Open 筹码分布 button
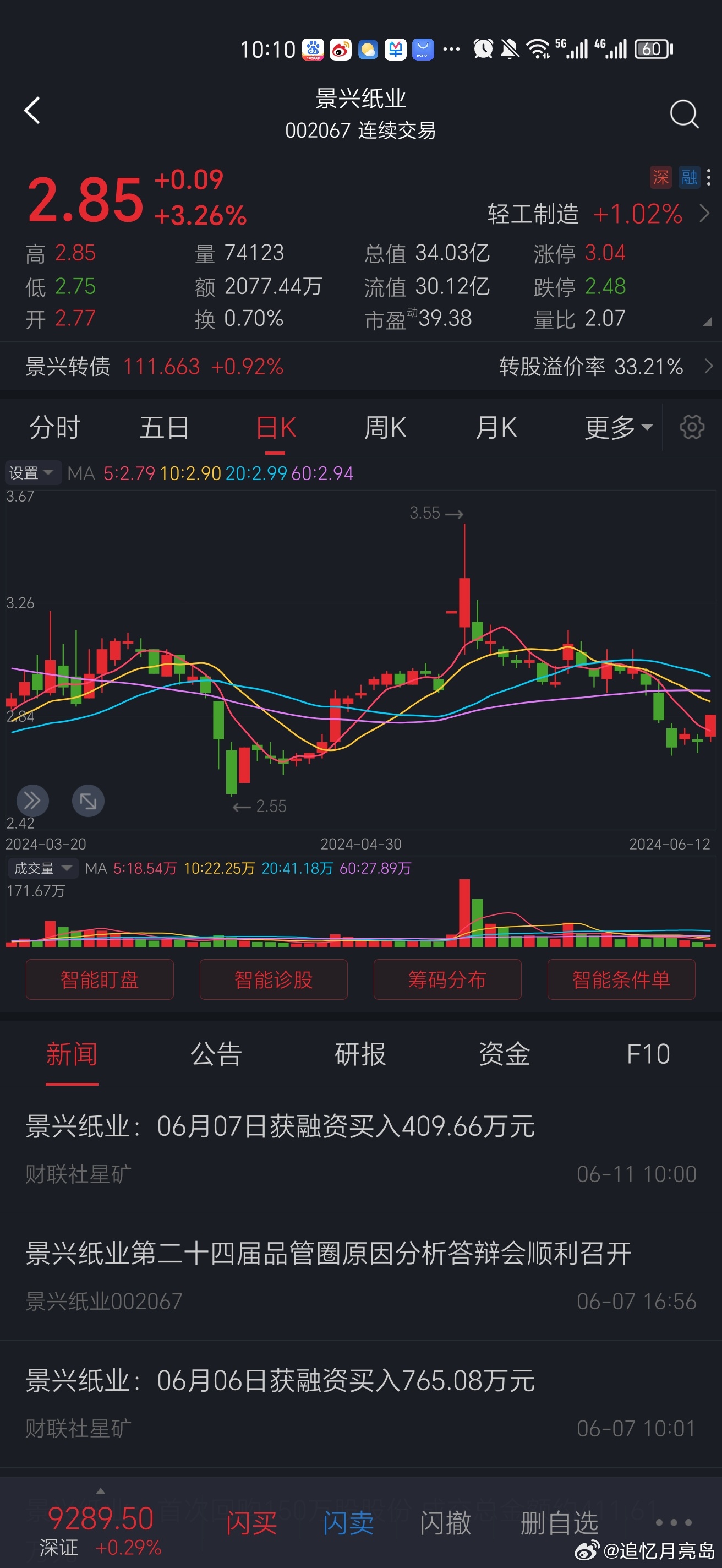The image size is (722, 1568). 448,979
